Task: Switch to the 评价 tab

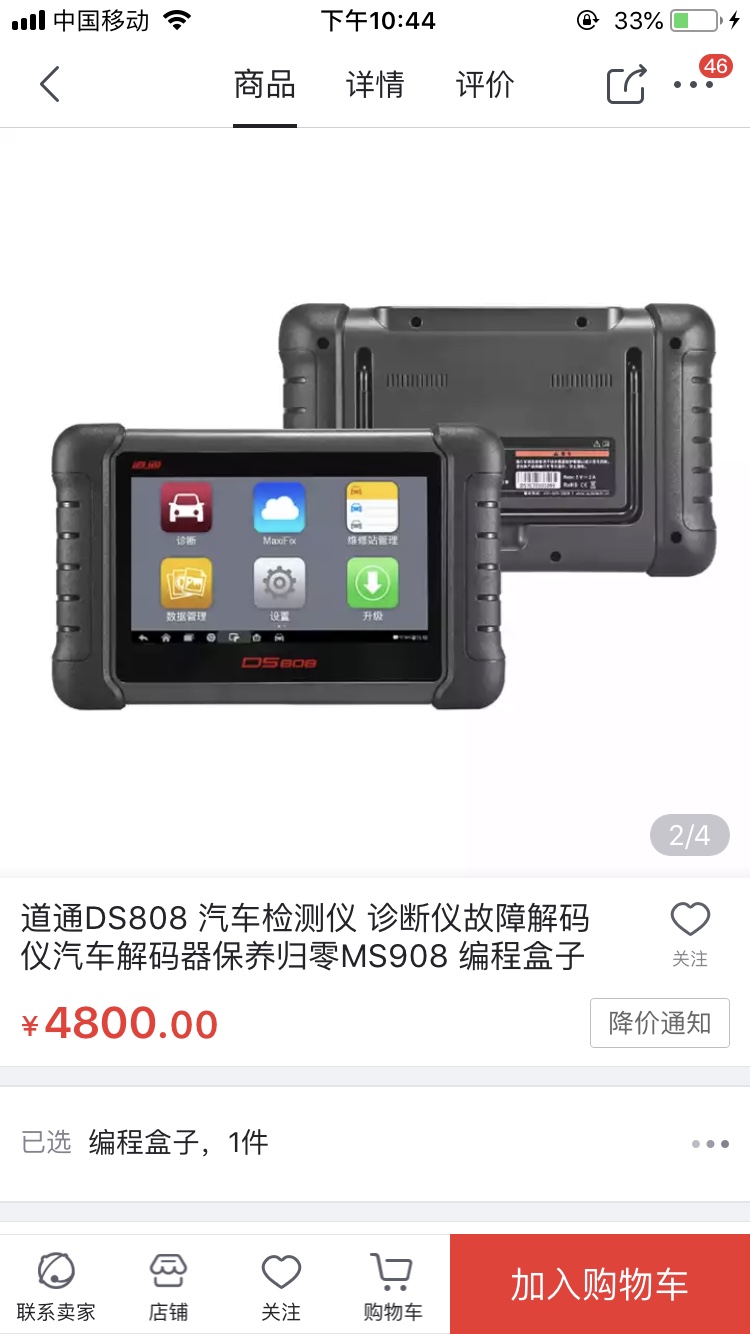Action: pyautogui.click(x=485, y=85)
